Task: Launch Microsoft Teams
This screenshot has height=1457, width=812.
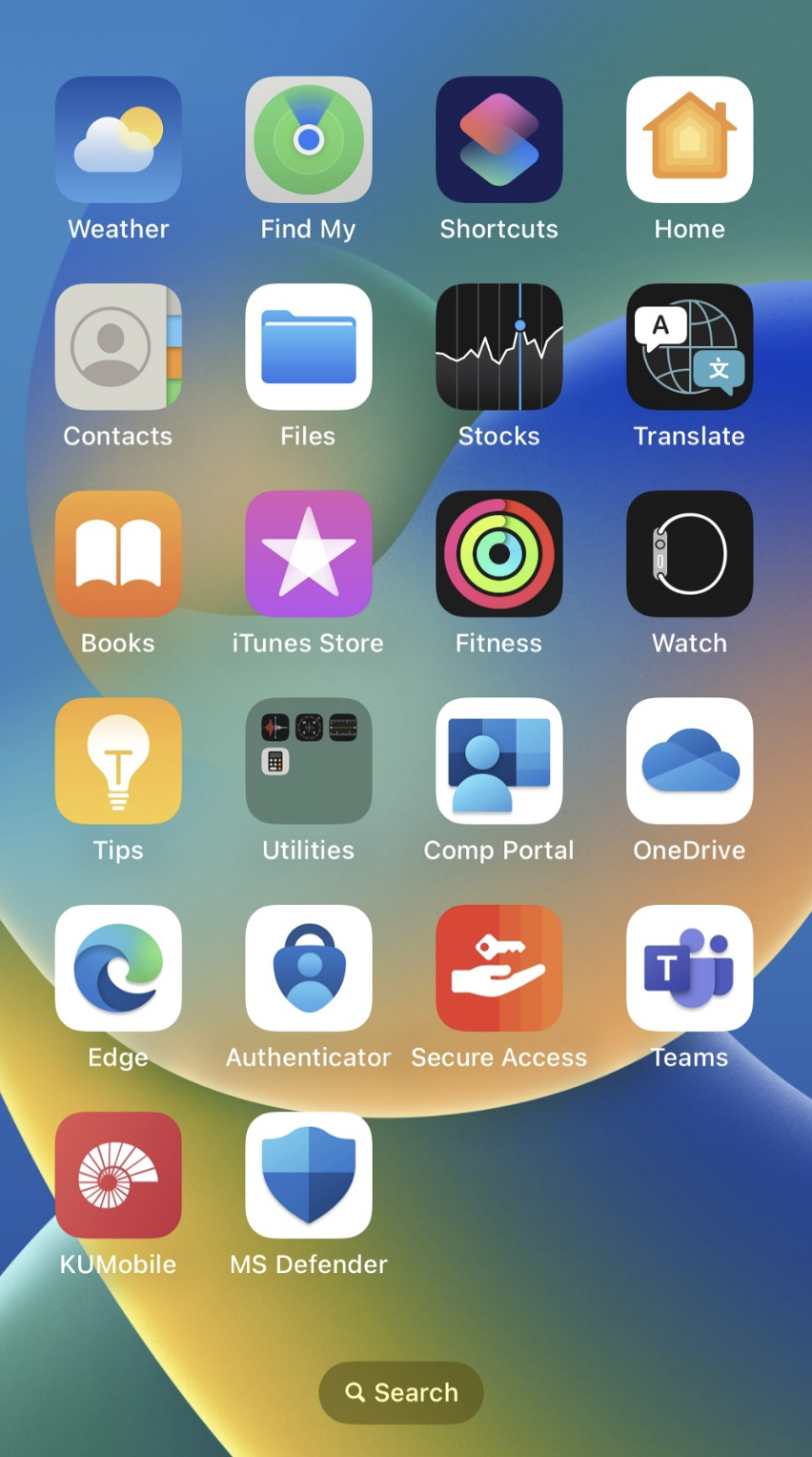Action: (x=690, y=968)
